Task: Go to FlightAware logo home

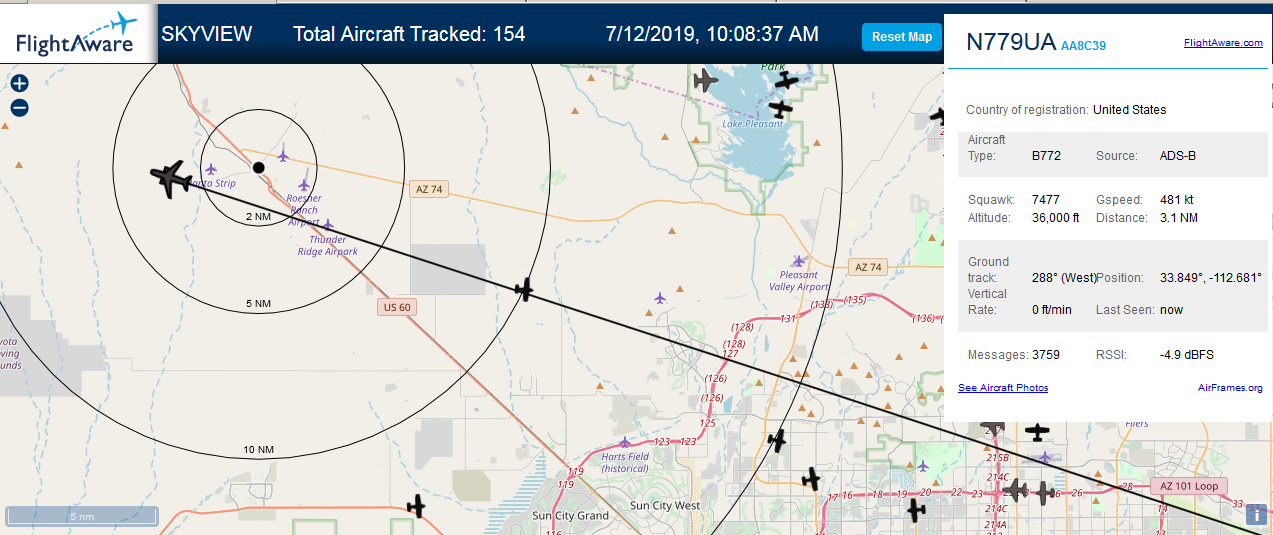Action: tap(76, 32)
